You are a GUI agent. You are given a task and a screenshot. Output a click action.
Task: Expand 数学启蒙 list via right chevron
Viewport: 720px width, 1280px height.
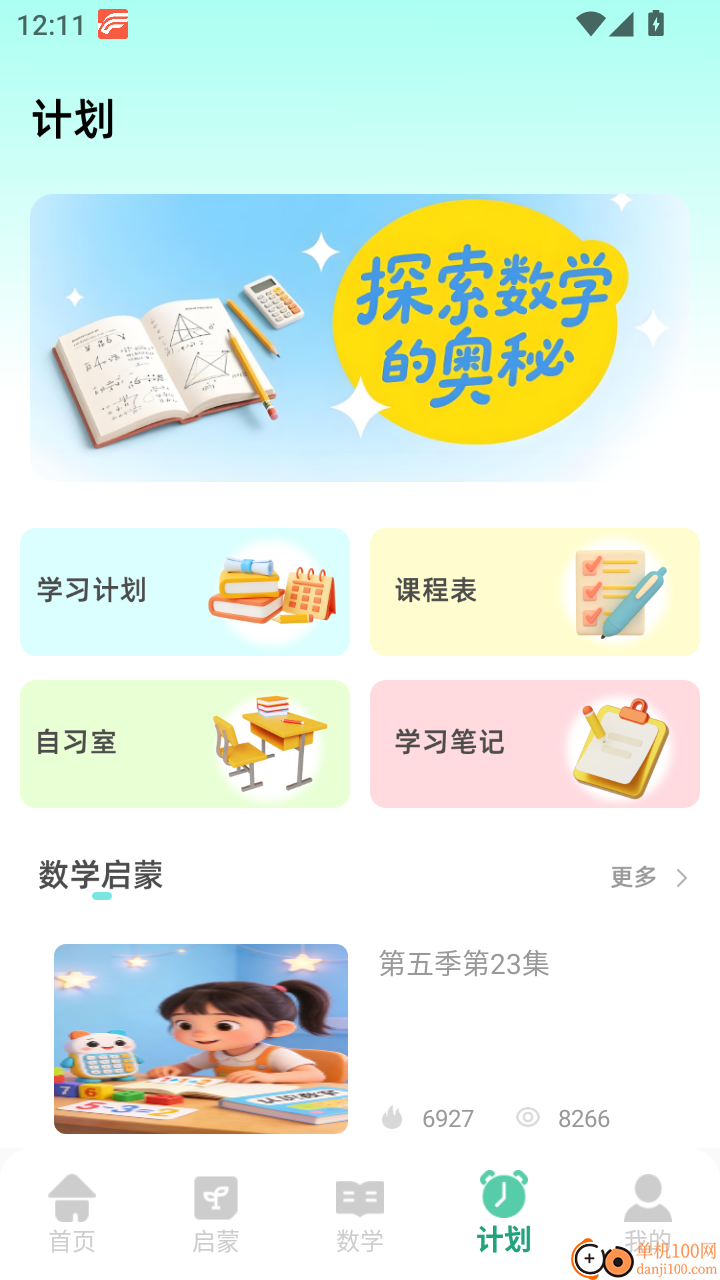(x=681, y=877)
